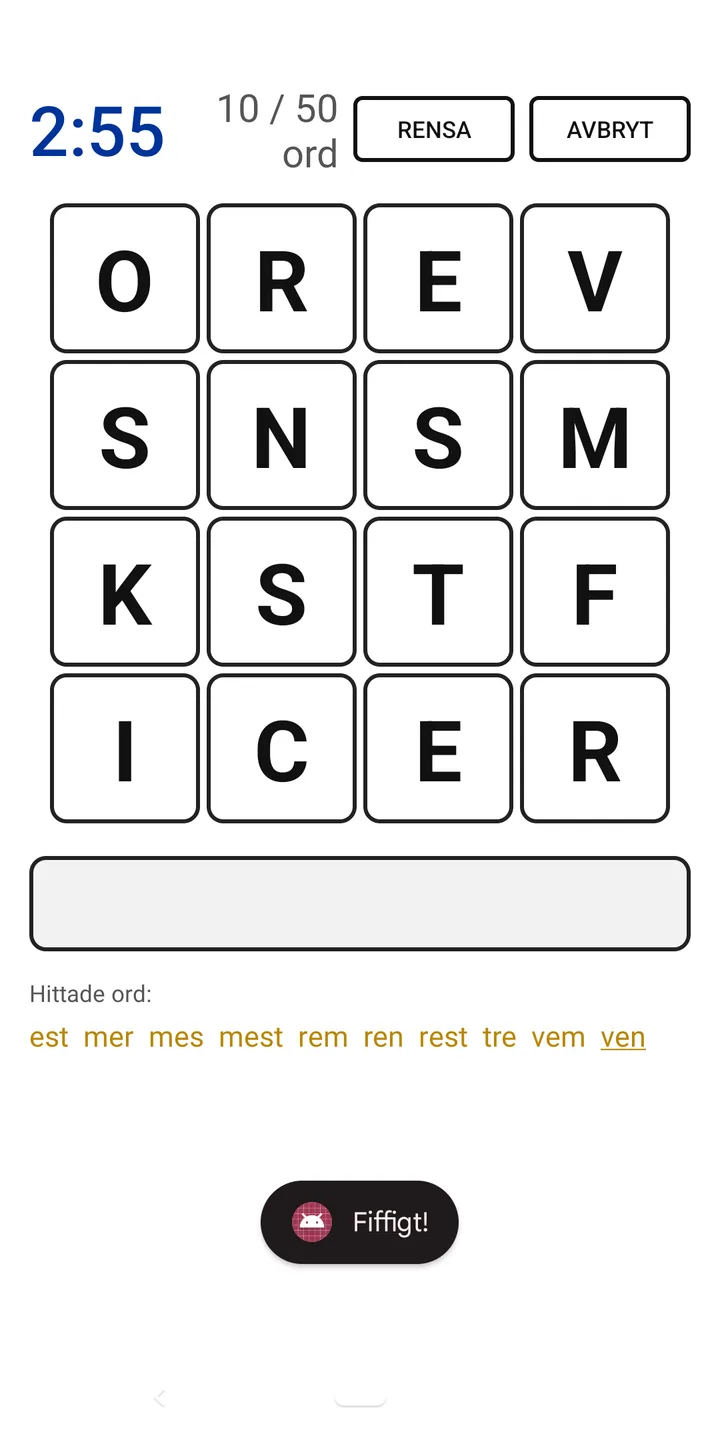The image size is (720, 1440).
Task: Select the letter I tile
Action: (125, 749)
